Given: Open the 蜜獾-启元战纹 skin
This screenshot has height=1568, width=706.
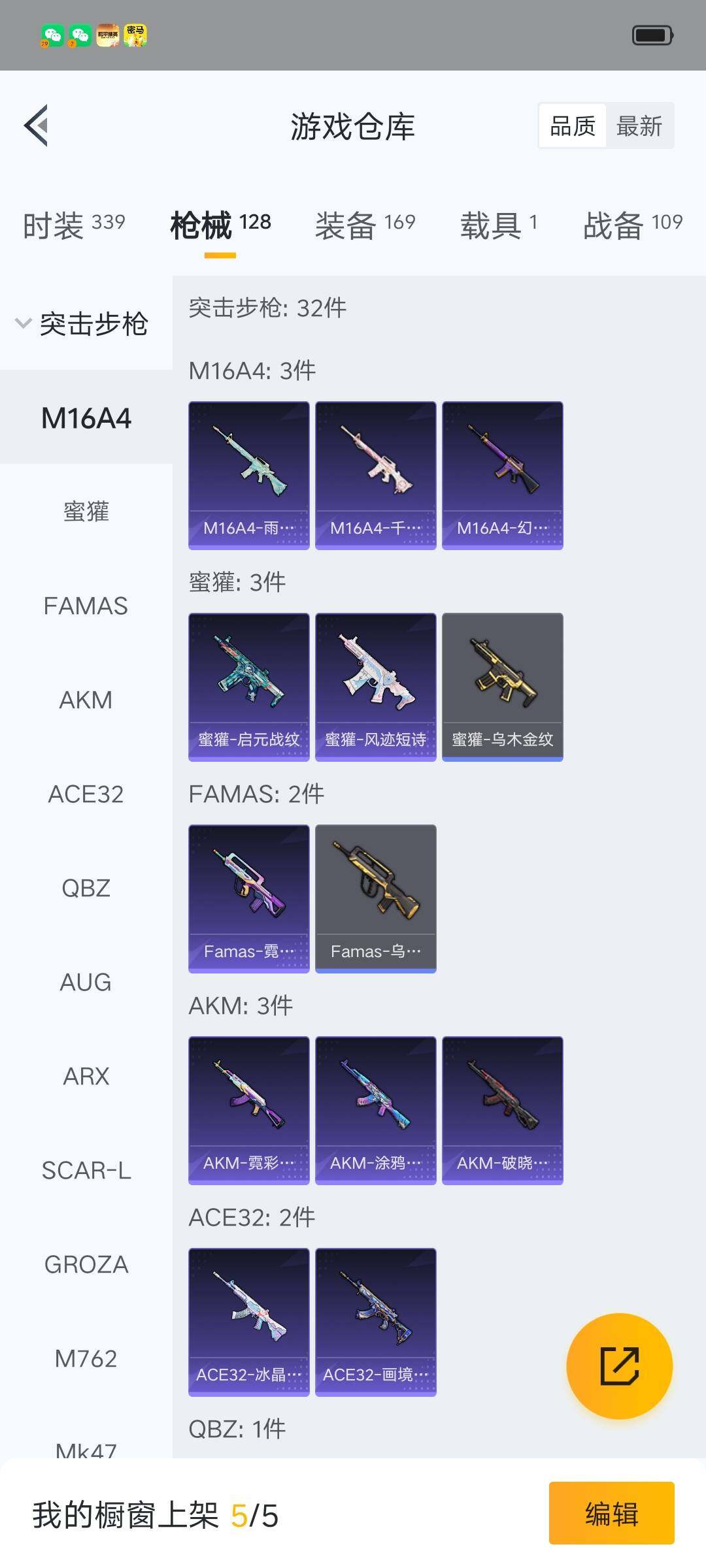Looking at the screenshot, I should (249, 687).
